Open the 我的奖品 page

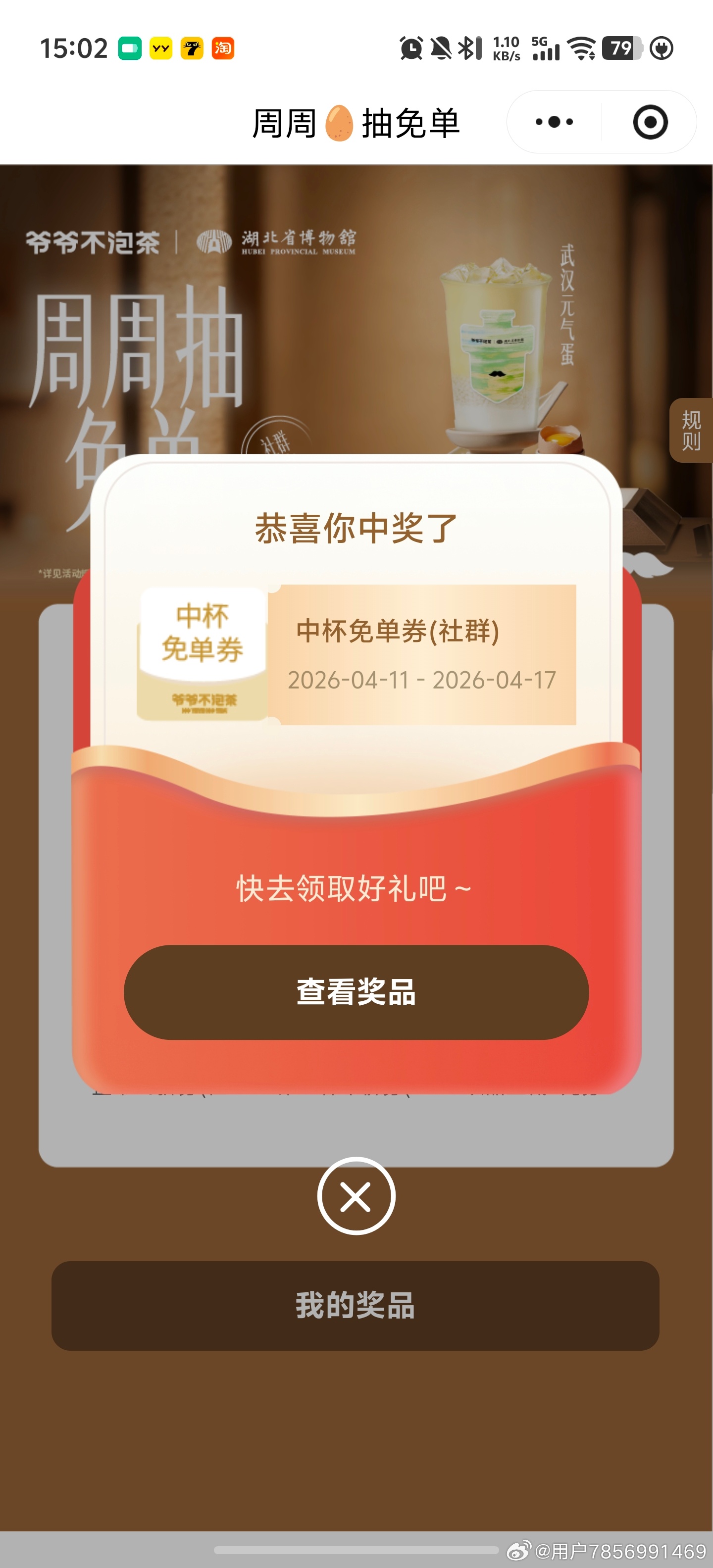[x=355, y=1306]
